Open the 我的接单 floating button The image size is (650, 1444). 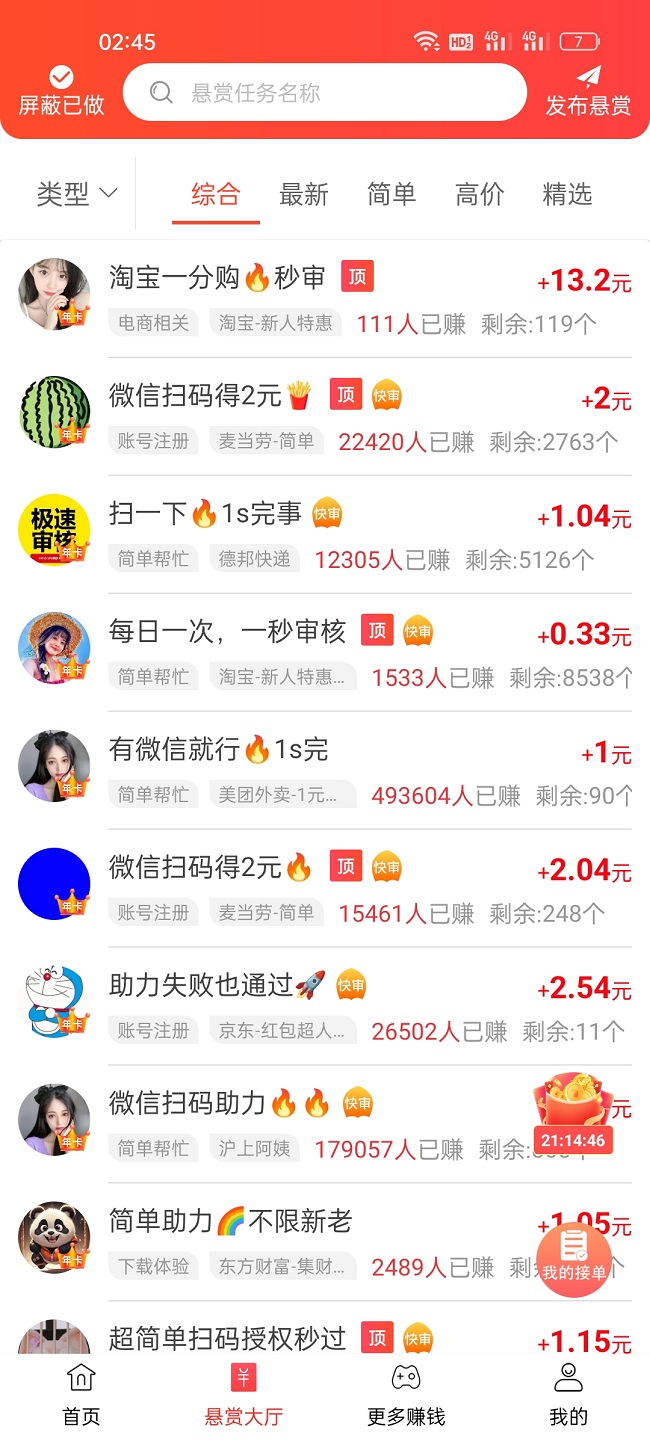tap(573, 1258)
